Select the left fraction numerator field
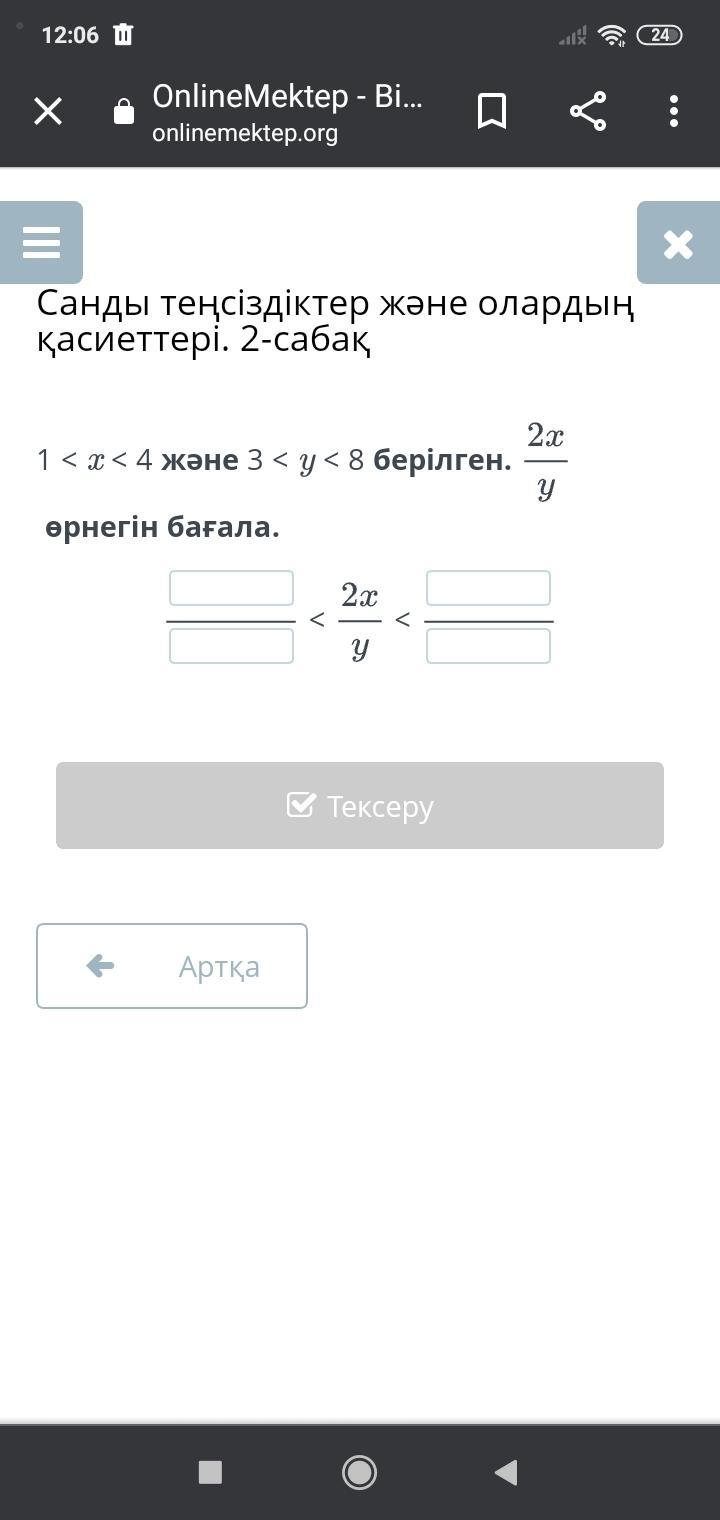 (231, 588)
